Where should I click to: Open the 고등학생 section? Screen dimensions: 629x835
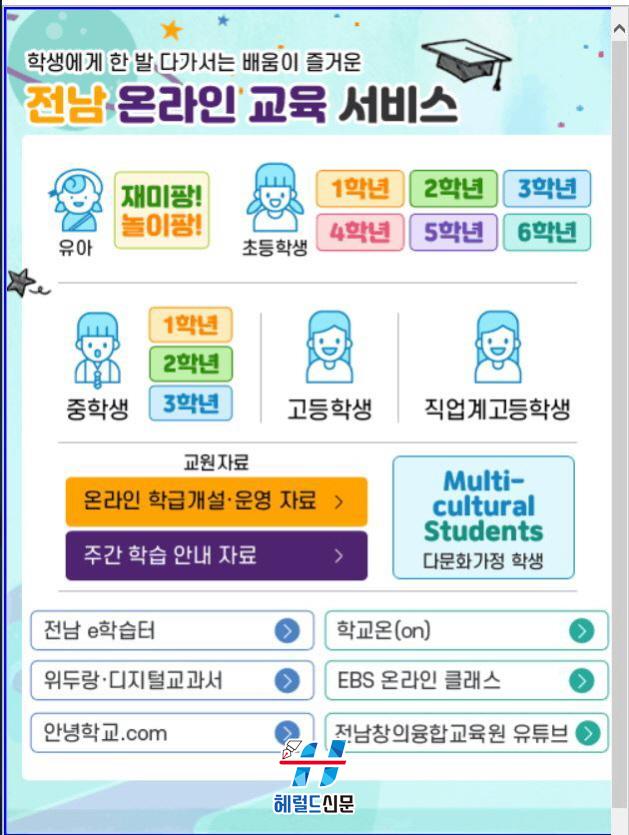click(x=329, y=365)
